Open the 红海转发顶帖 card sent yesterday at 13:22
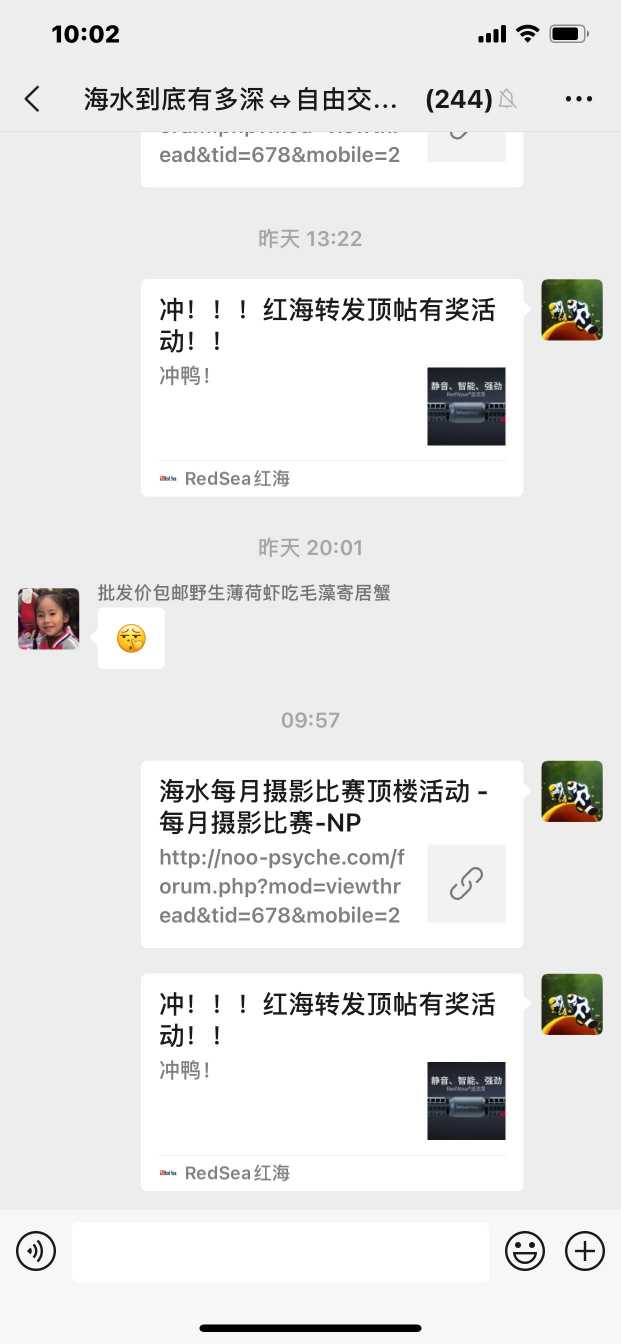Screen dimensions: 621x1344 click(331, 387)
